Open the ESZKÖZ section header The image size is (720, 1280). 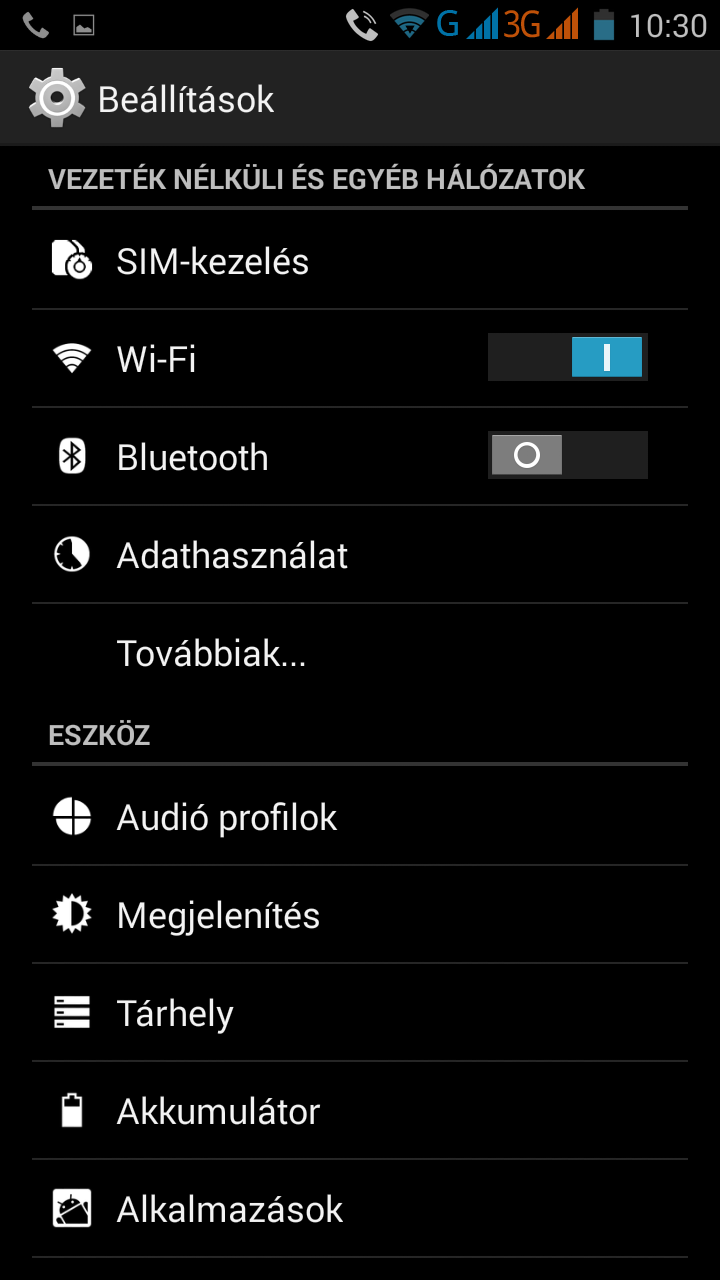(98, 735)
